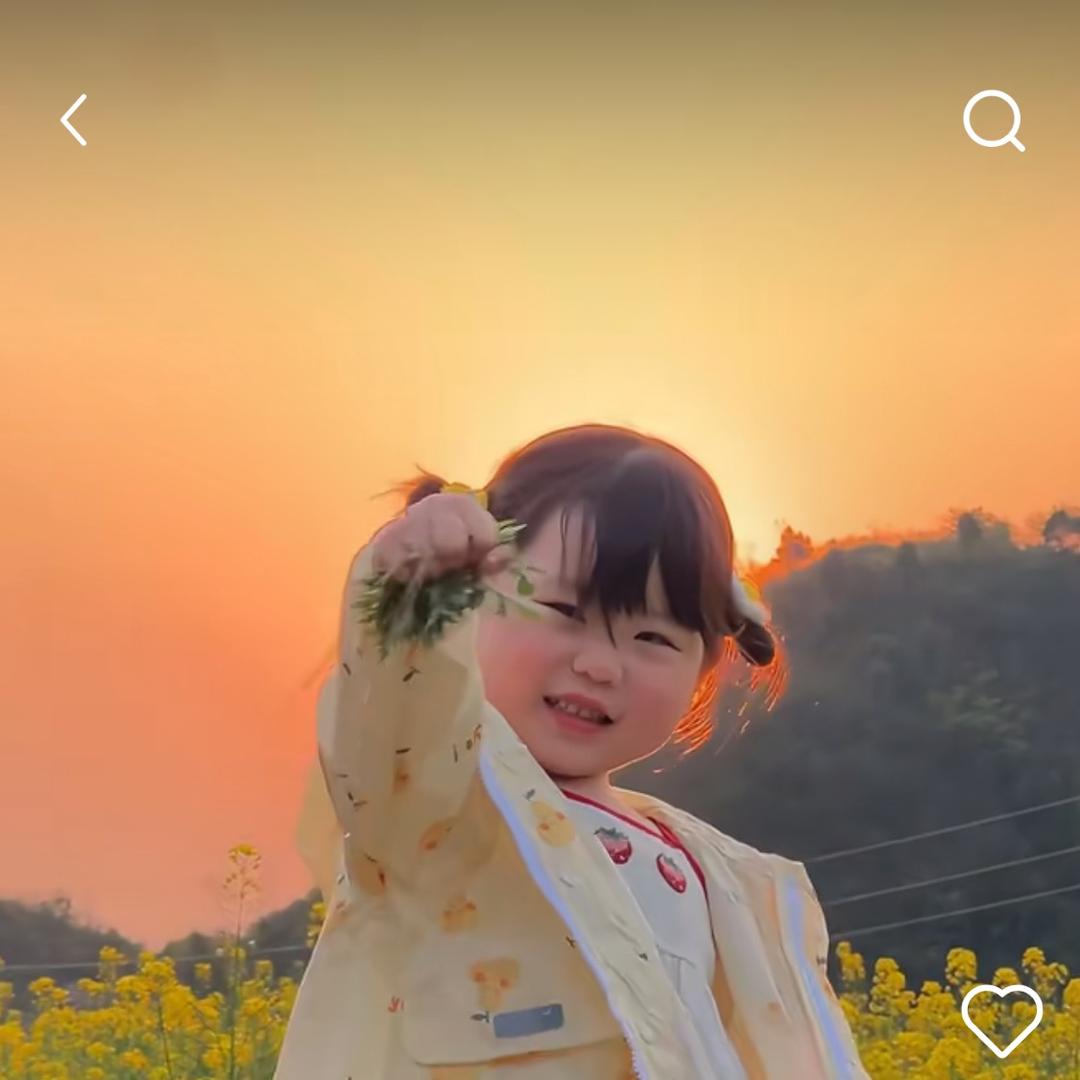This screenshot has height=1080, width=1080.
Task: Like this photo with the heart
Action: point(1001,1020)
